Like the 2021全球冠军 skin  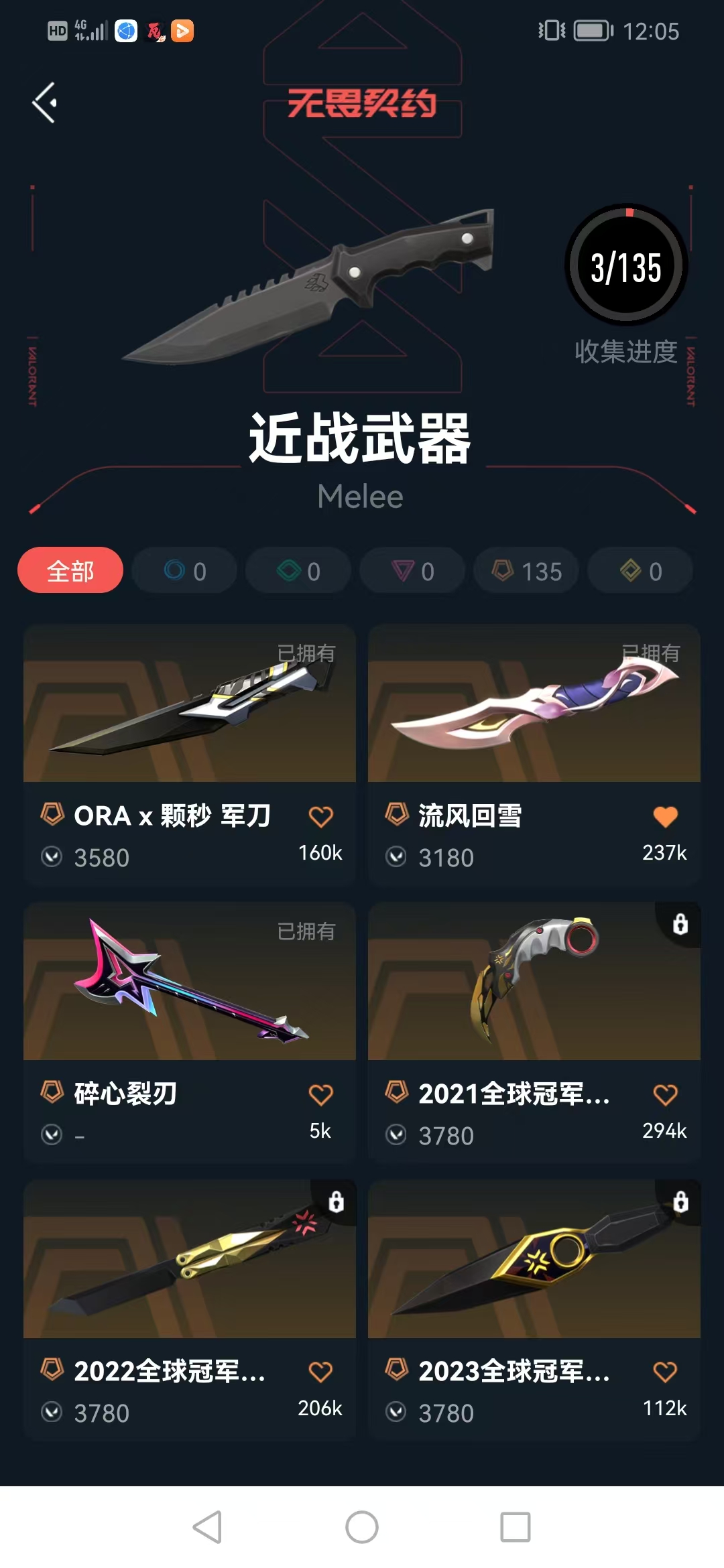[665, 1095]
